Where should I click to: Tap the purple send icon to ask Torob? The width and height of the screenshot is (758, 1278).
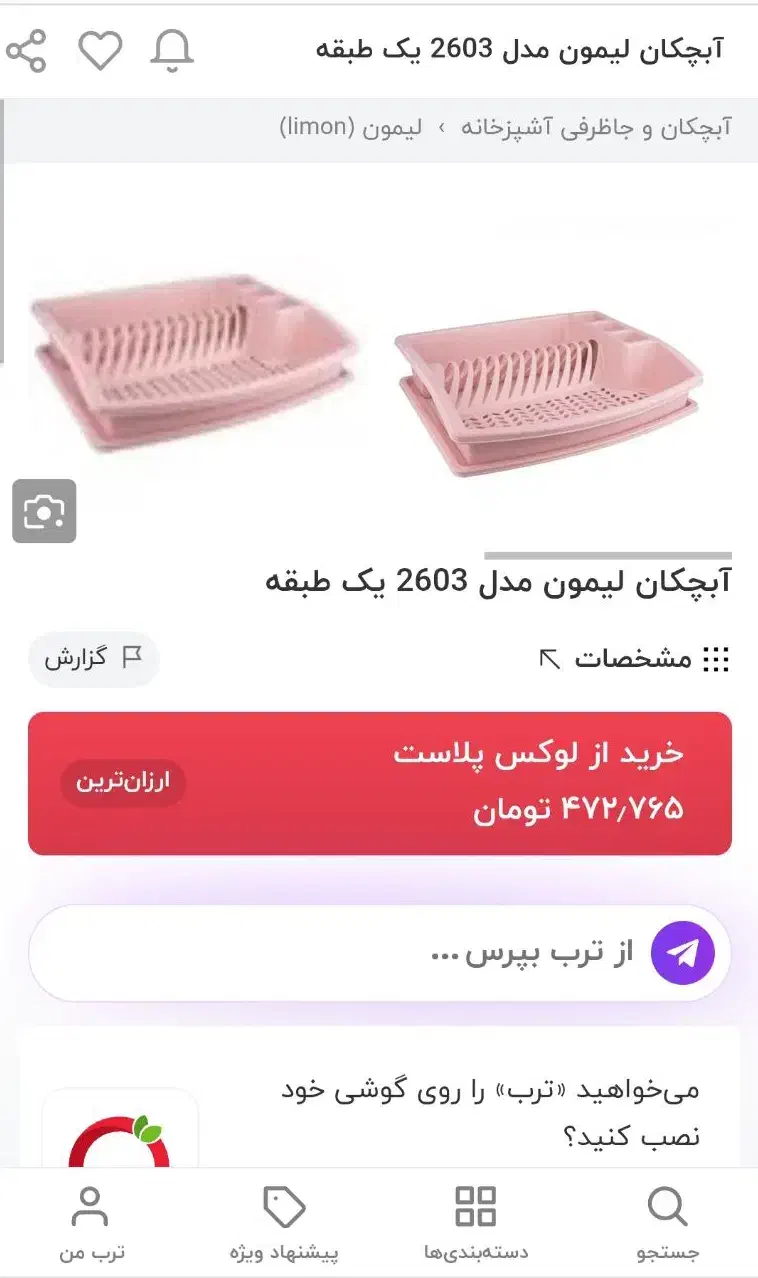coord(683,953)
